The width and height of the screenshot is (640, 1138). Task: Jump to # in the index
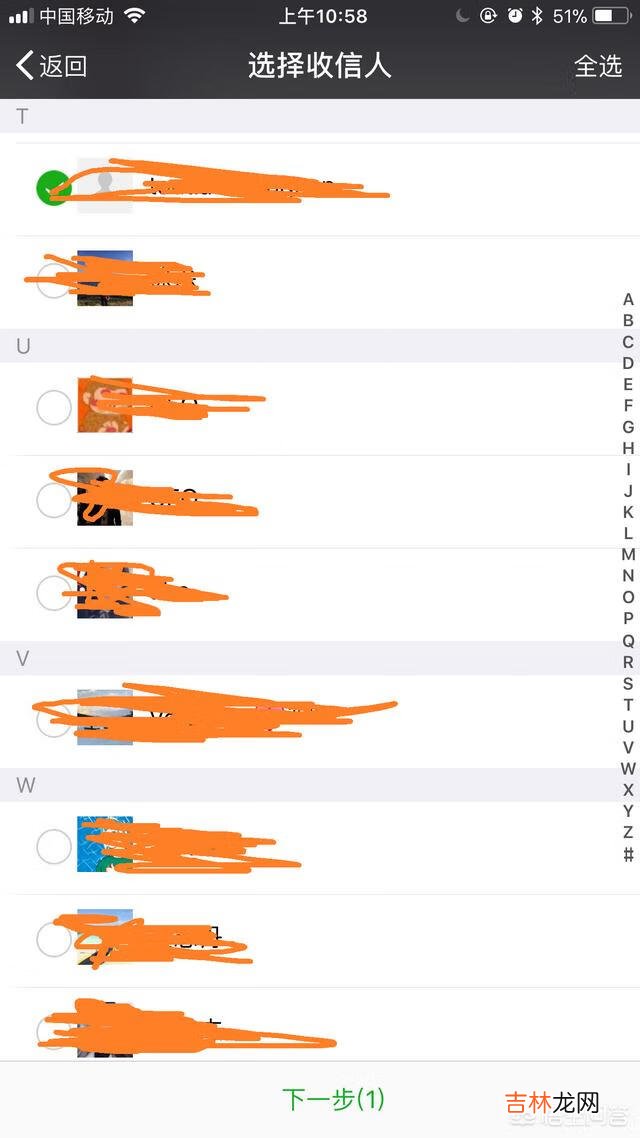click(x=628, y=855)
